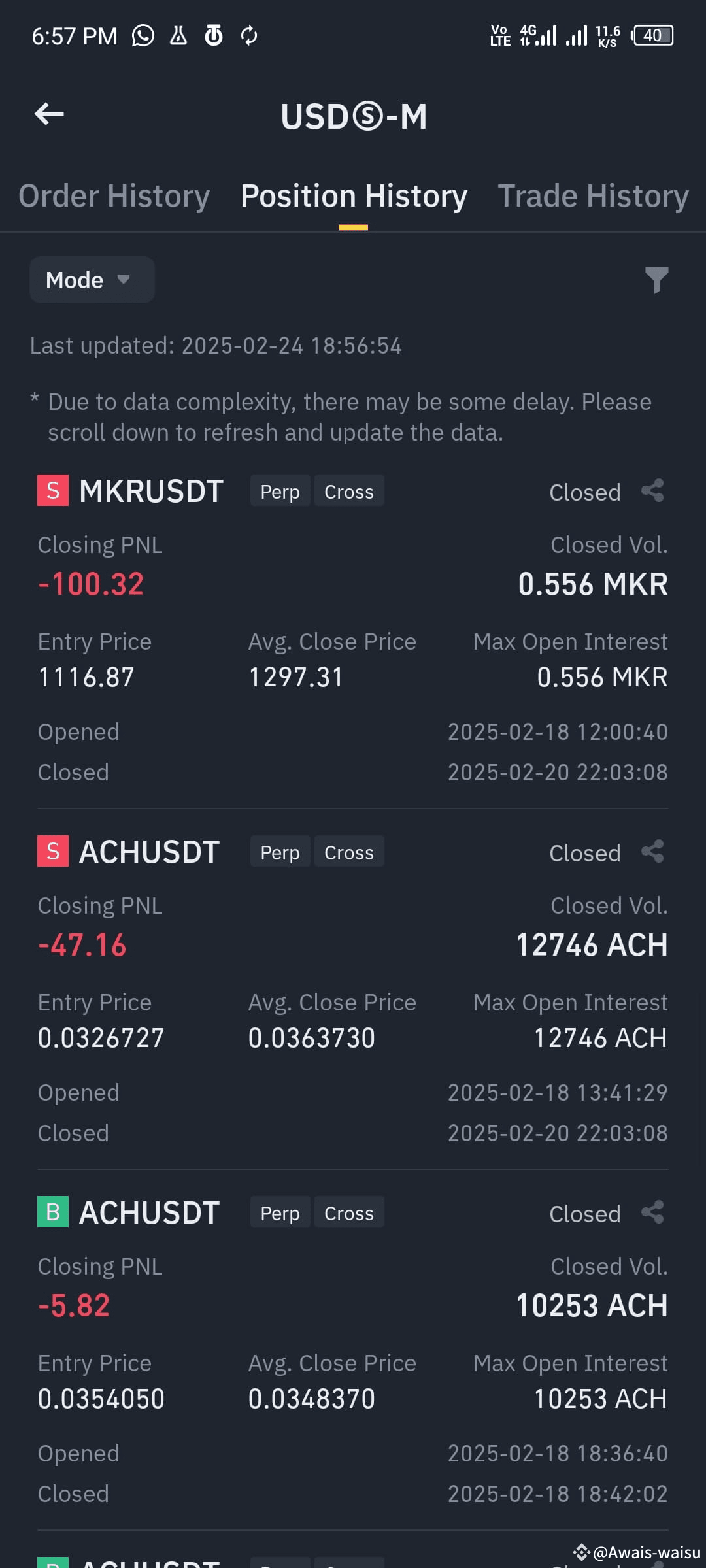Tap the B badge on ACHUSDT position

(x=52, y=1212)
